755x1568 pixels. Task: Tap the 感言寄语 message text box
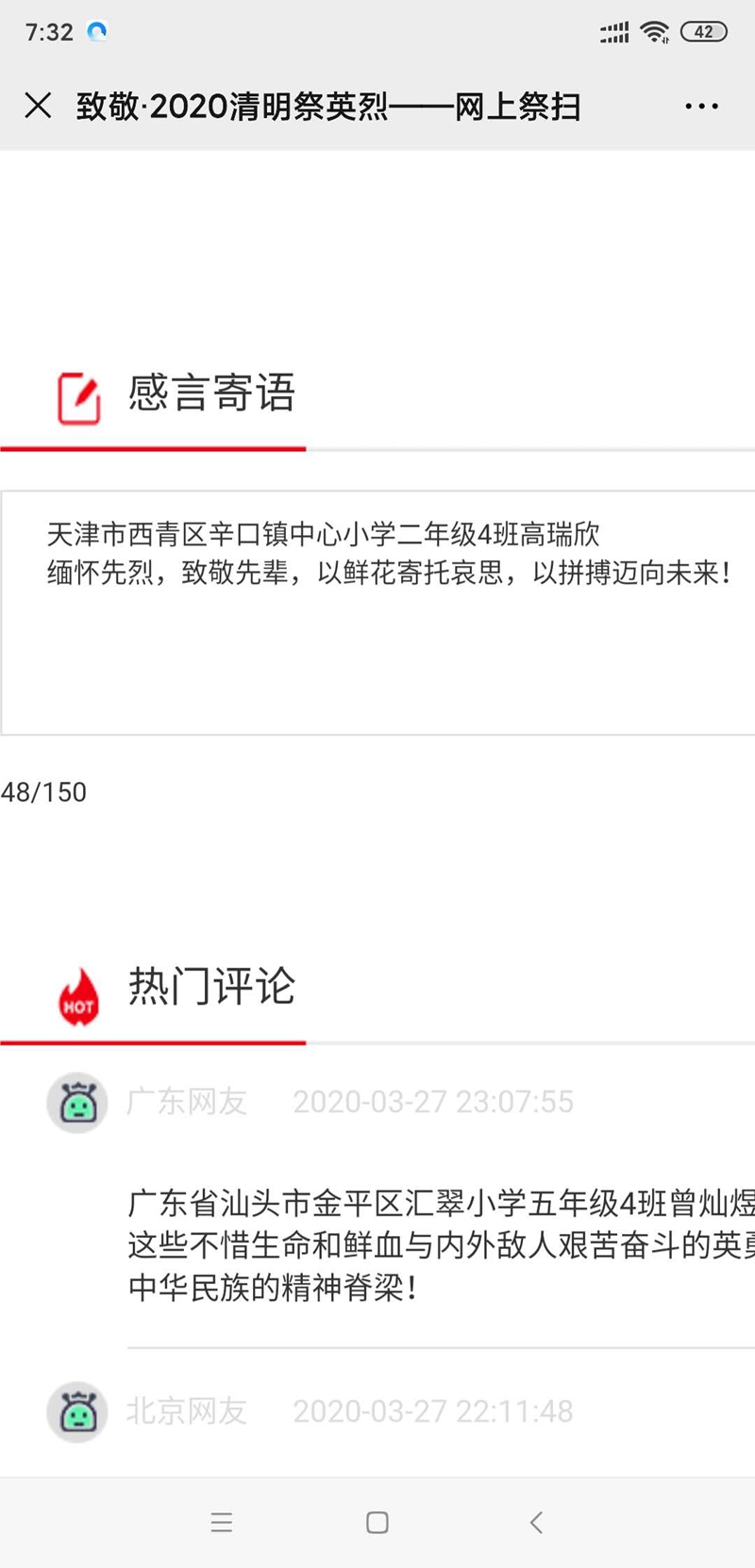pos(377,613)
